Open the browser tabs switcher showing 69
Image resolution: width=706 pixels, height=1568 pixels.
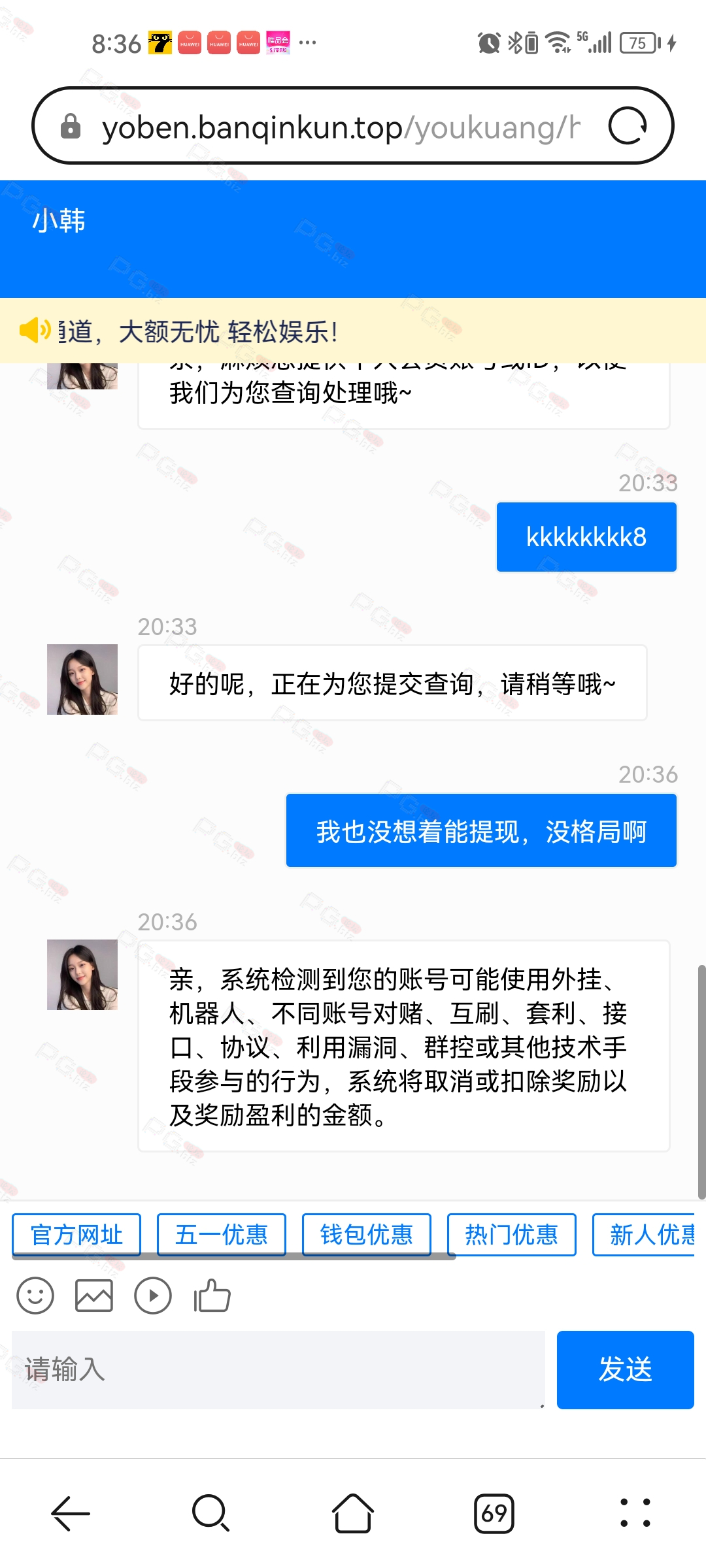[494, 1513]
